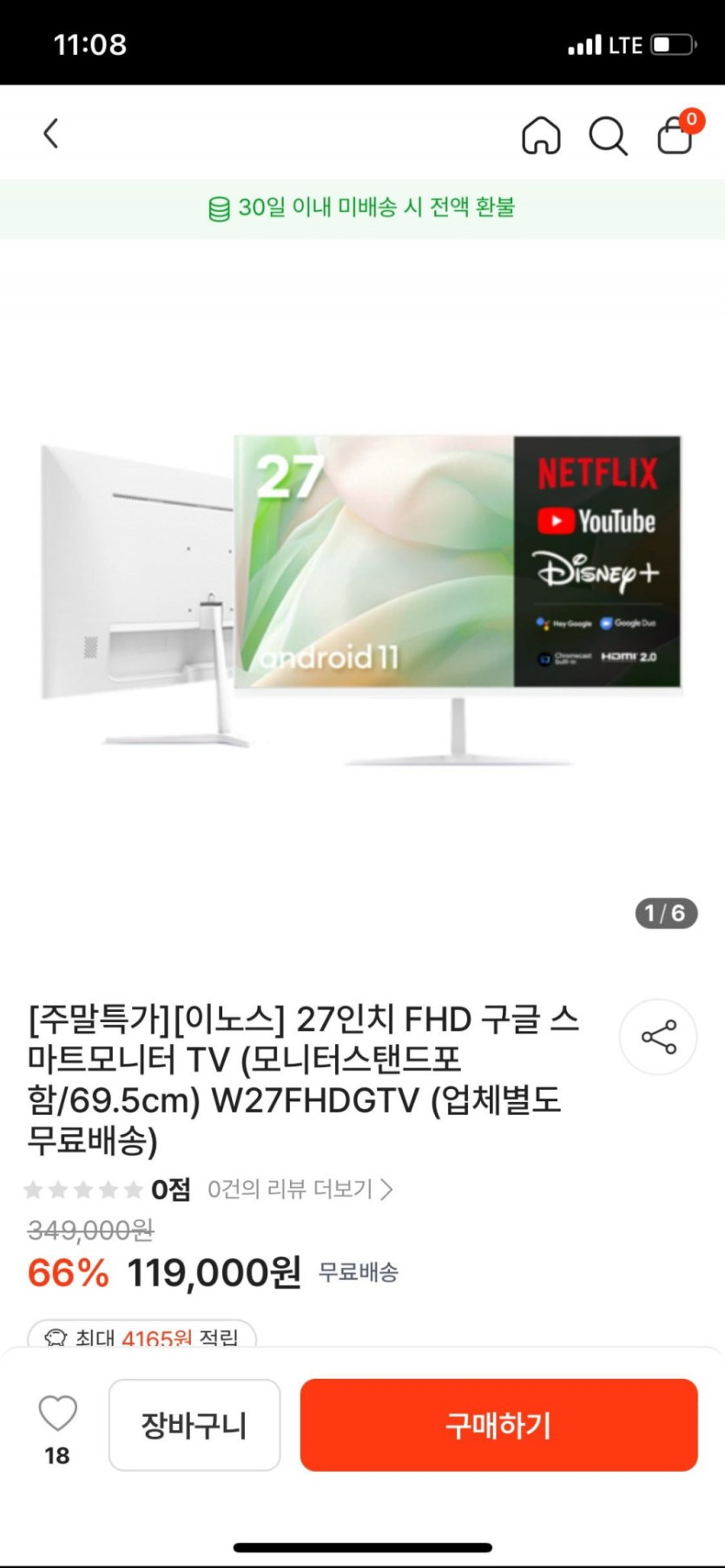Tap the back arrow at top left
The height and width of the screenshot is (1568, 725).
click(51, 134)
